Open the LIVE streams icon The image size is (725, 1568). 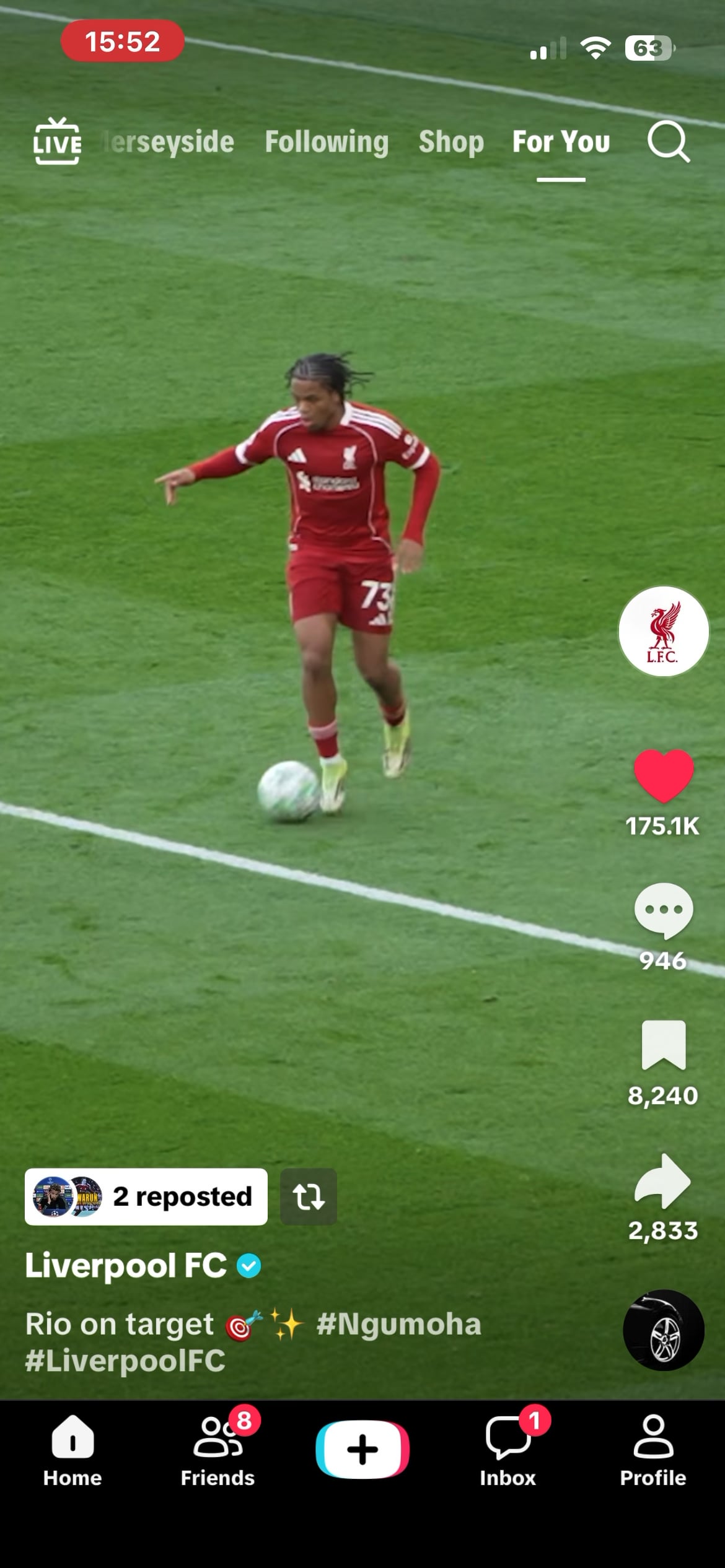[56, 142]
